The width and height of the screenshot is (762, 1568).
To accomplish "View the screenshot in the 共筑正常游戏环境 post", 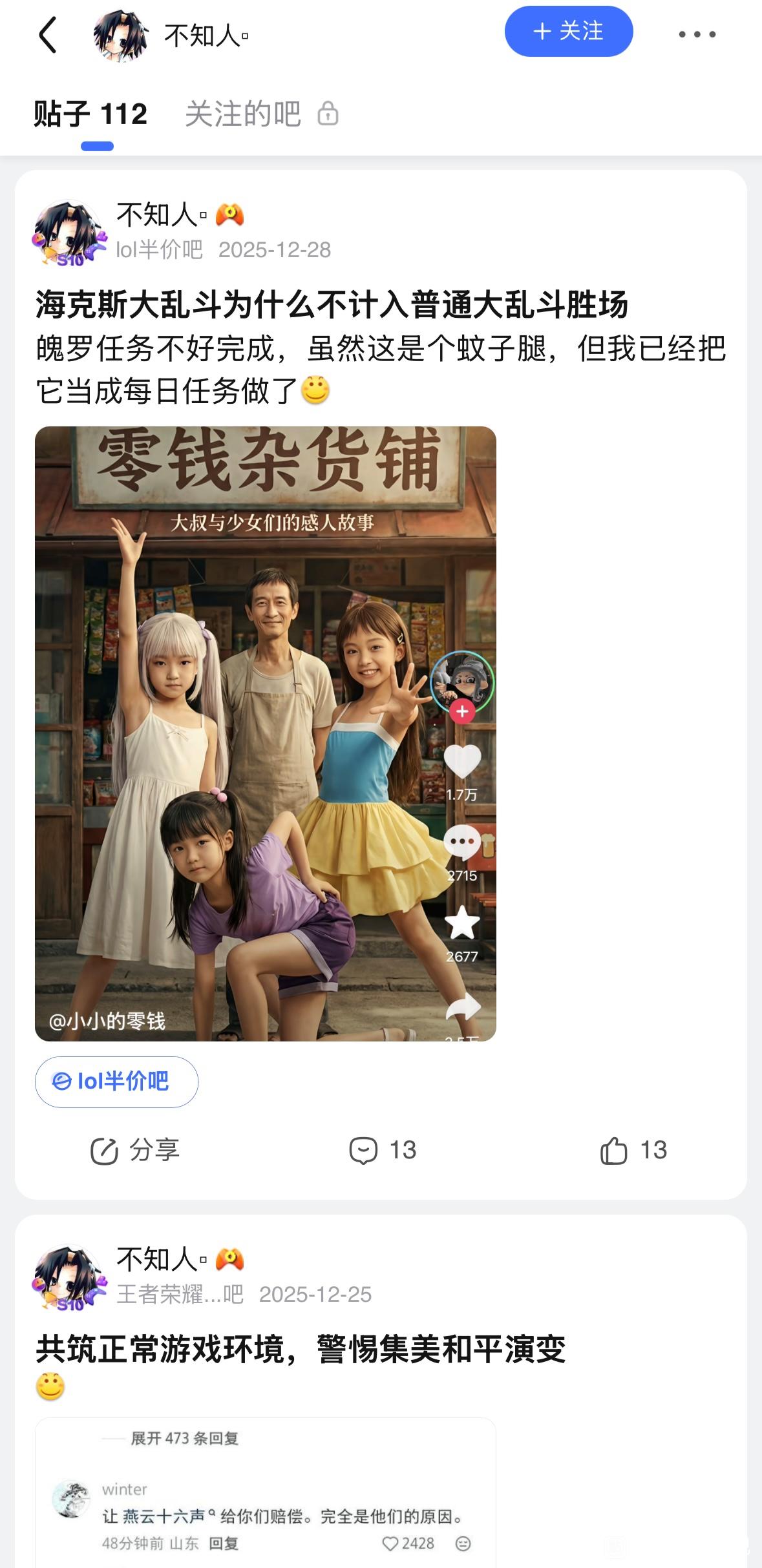I will tap(265, 1492).
